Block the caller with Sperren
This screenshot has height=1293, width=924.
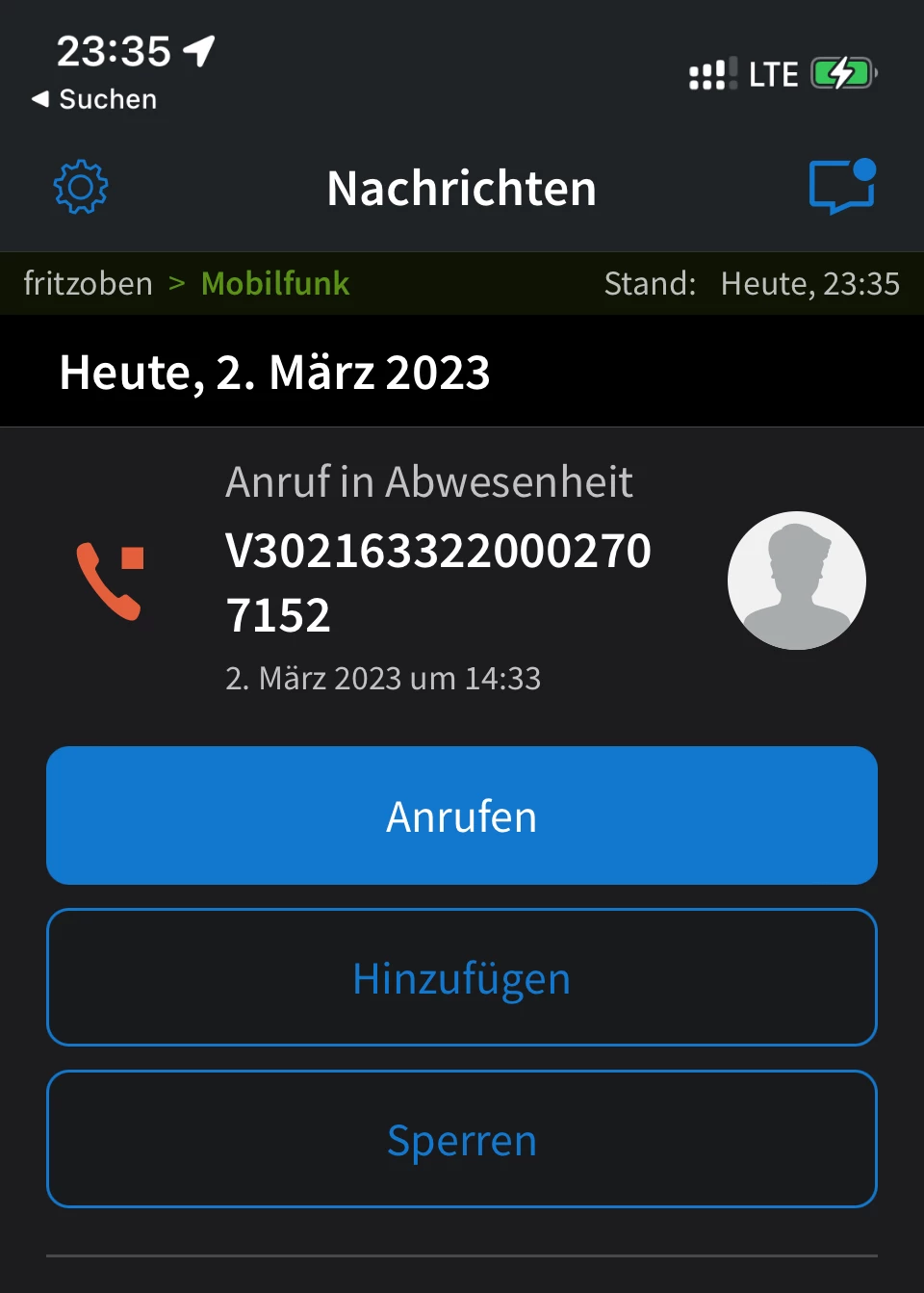pyautogui.click(x=462, y=1139)
